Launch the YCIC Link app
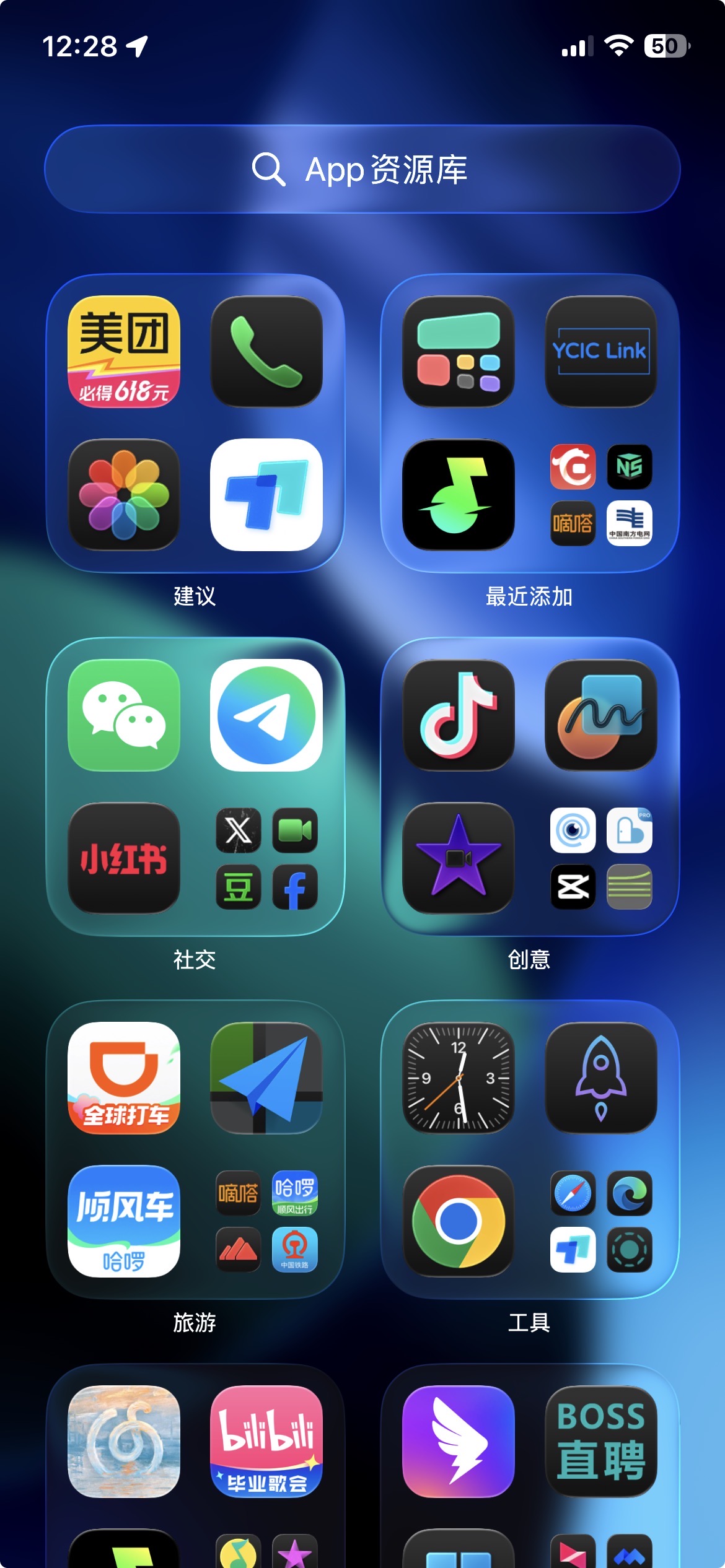 point(600,351)
